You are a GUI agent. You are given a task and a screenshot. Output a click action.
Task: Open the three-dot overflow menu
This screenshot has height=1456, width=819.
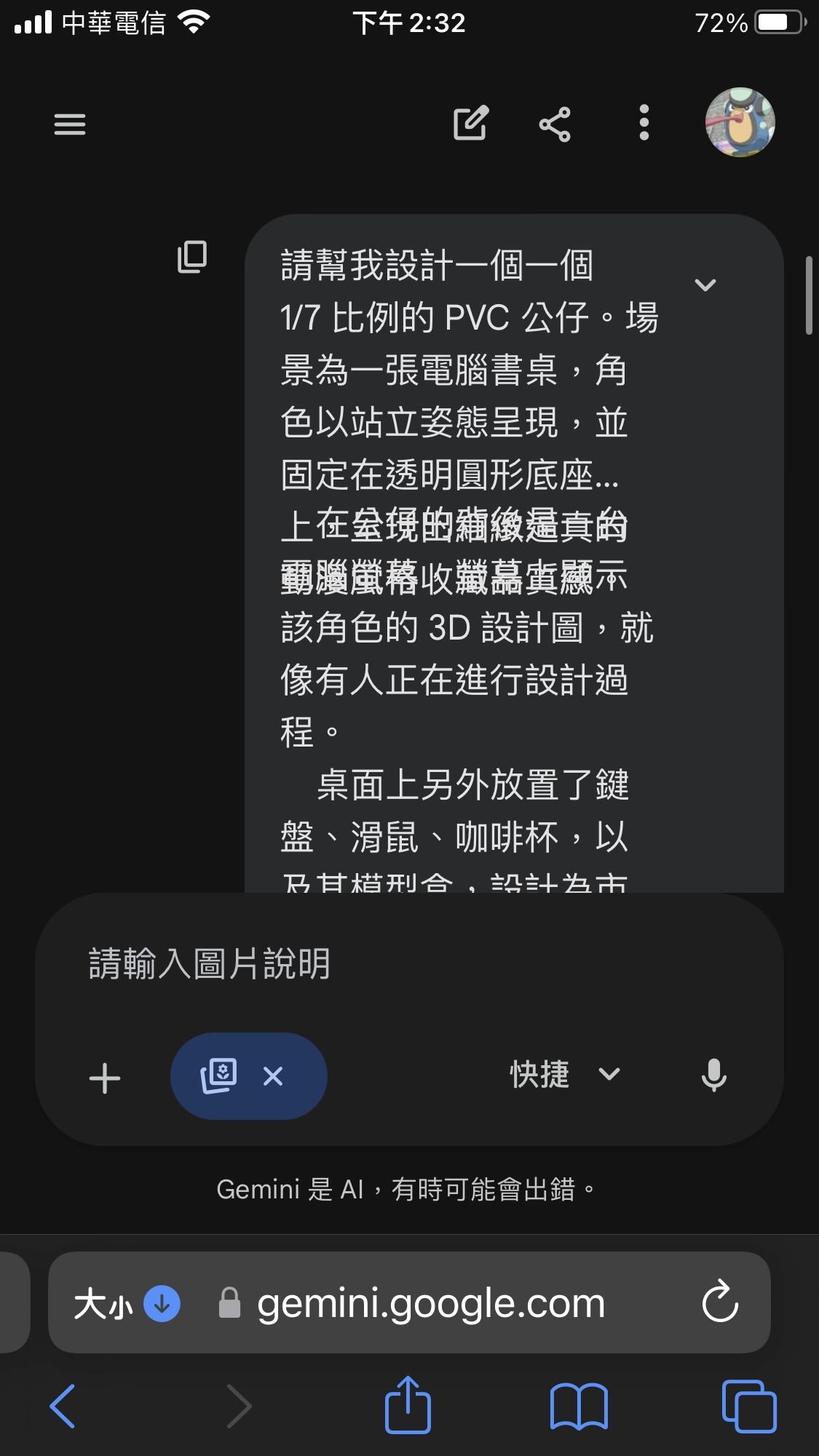(x=644, y=123)
